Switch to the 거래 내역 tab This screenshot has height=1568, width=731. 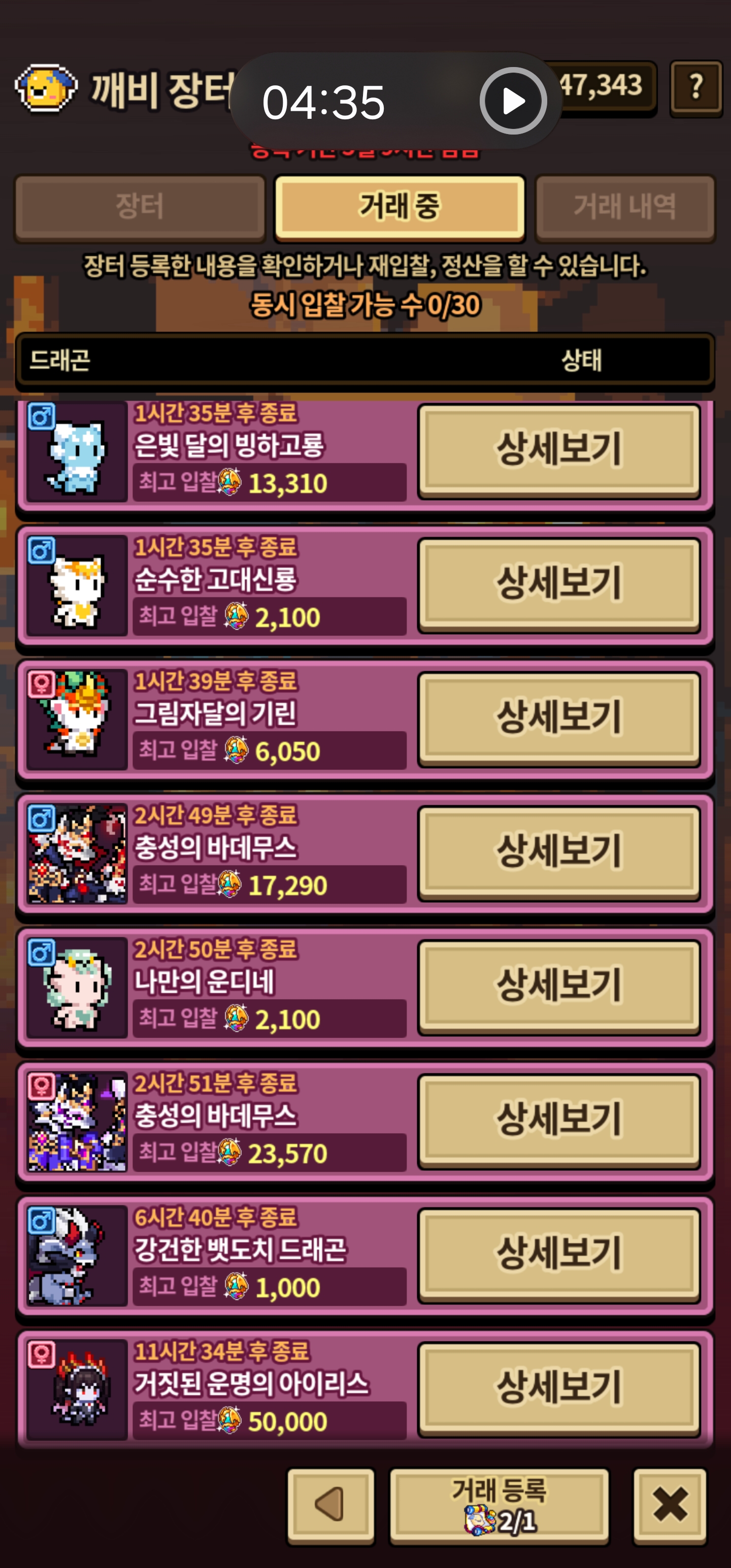pyautogui.click(x=624, y=207)
